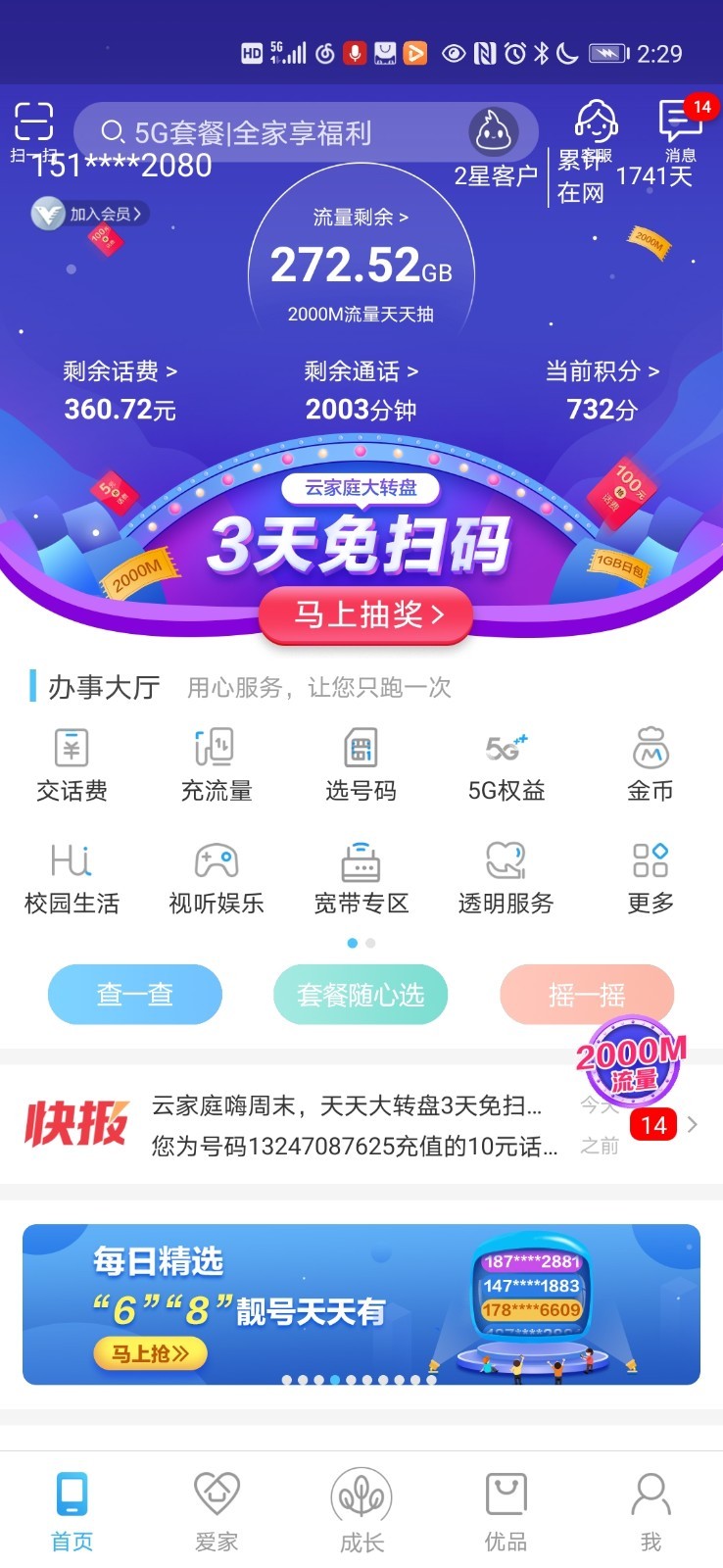
Task: Open 剩余话费 balance details
Action: coord(120,371)
